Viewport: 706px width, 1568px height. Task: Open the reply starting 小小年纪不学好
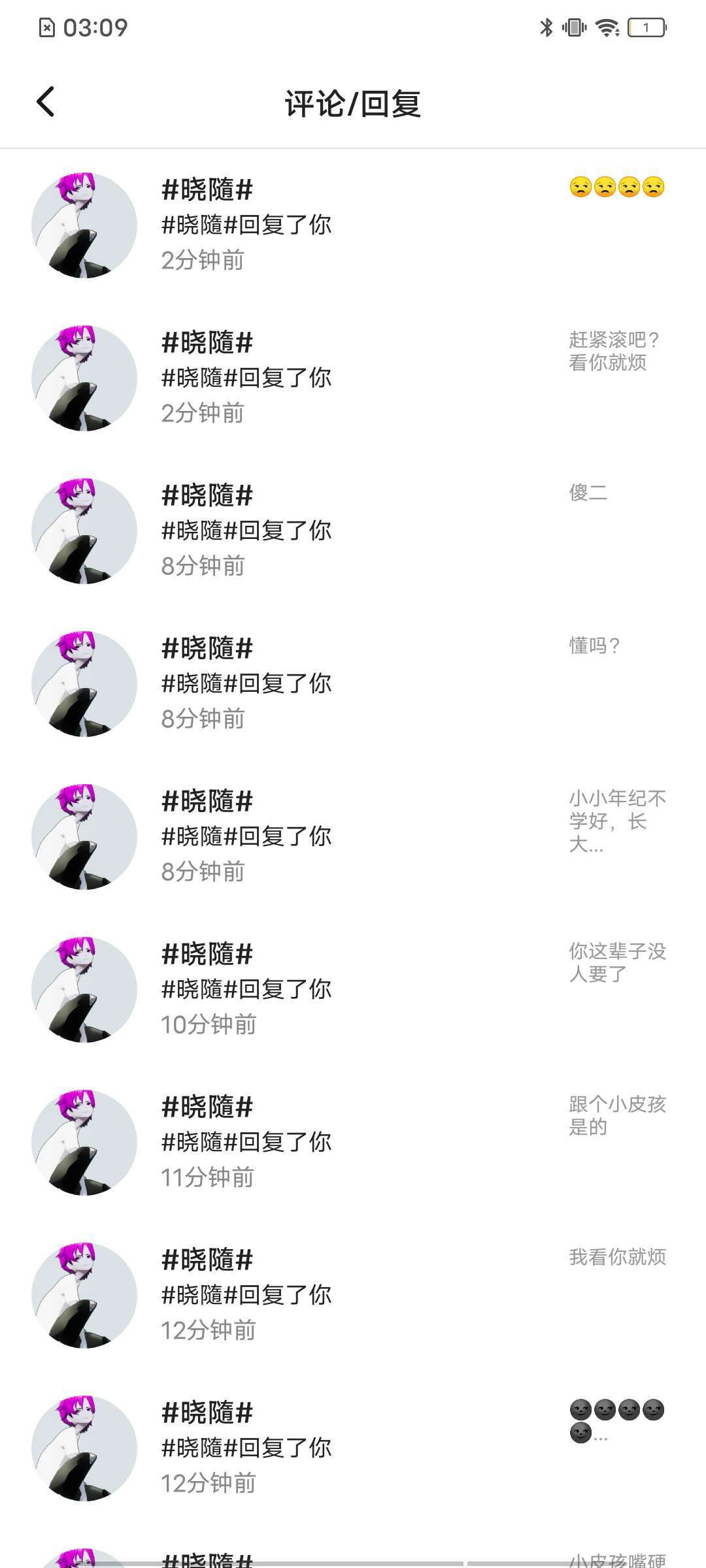pyautogui.click(x=616, y=821)
